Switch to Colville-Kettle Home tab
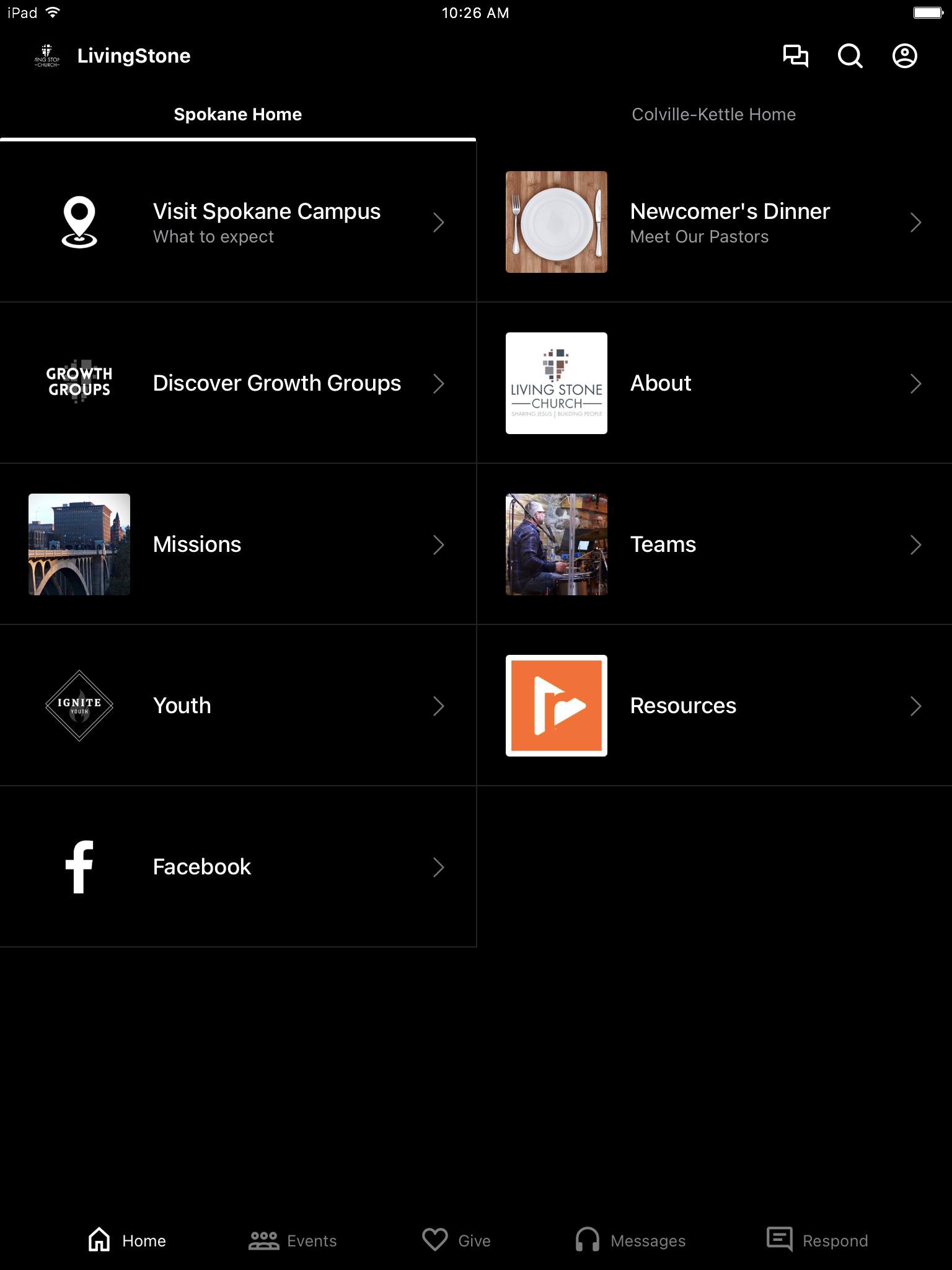The image size is (952, 1270). point(713,114)
